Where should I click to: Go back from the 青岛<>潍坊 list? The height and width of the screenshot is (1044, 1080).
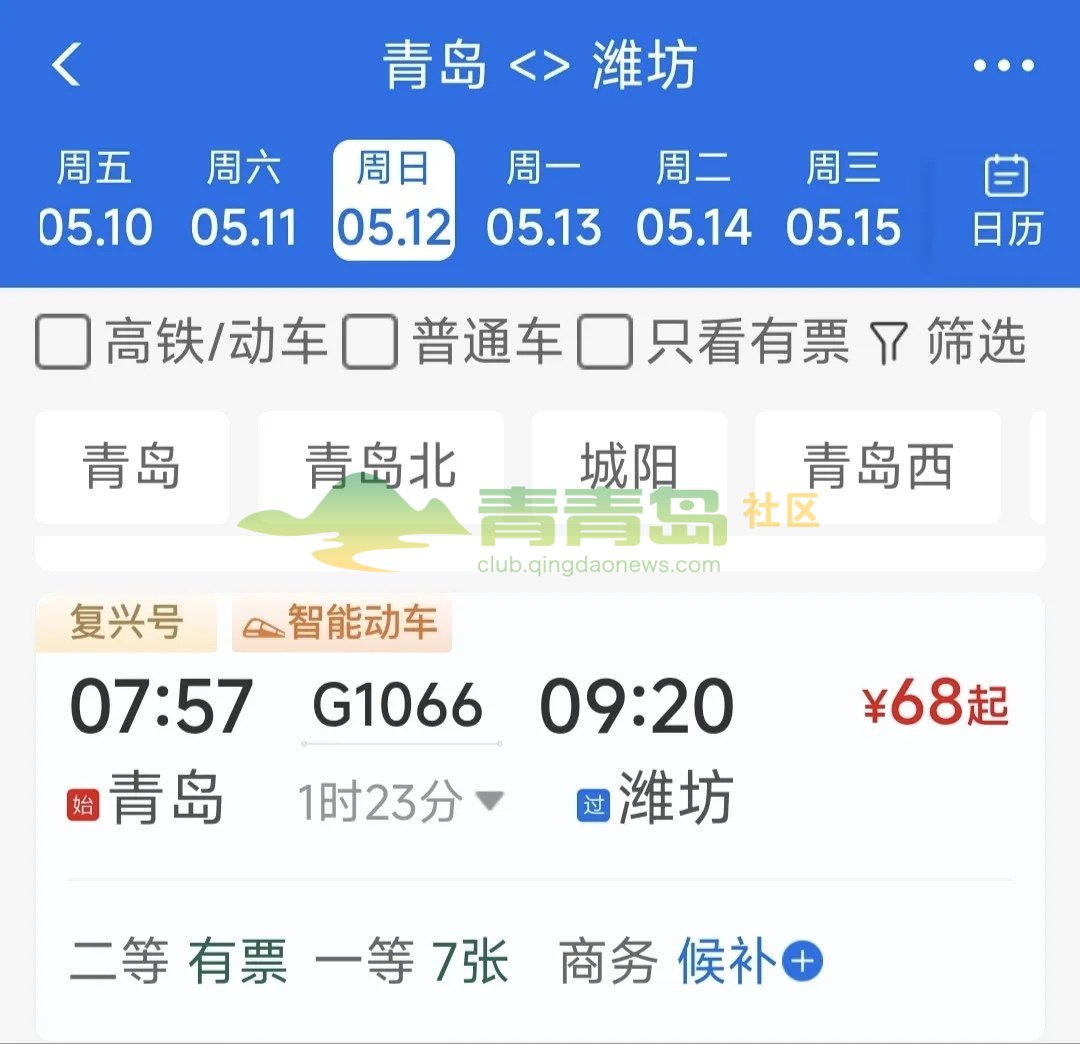(x=66, y=66)
